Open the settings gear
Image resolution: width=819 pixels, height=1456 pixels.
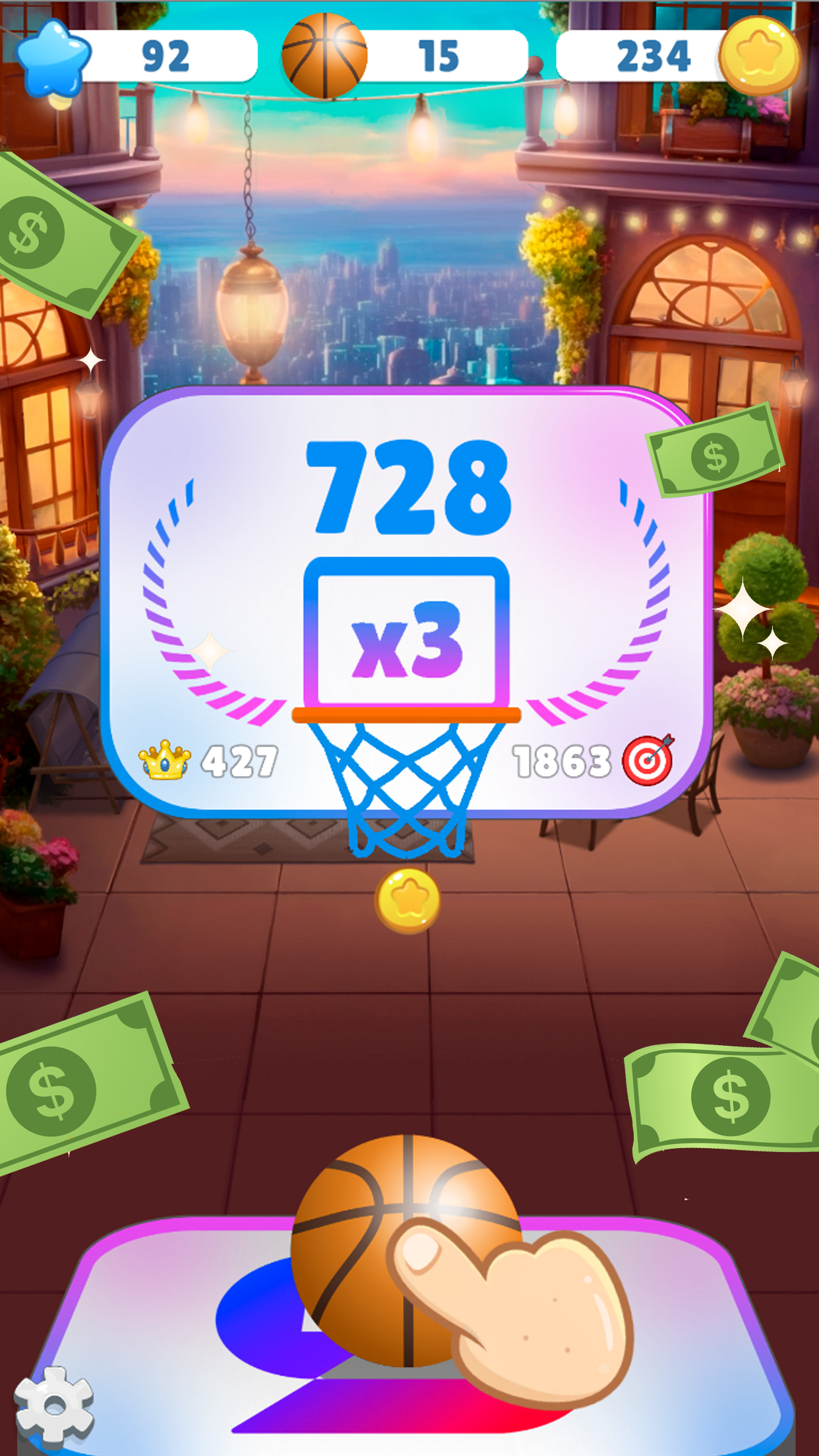[x=54, y=1405]
